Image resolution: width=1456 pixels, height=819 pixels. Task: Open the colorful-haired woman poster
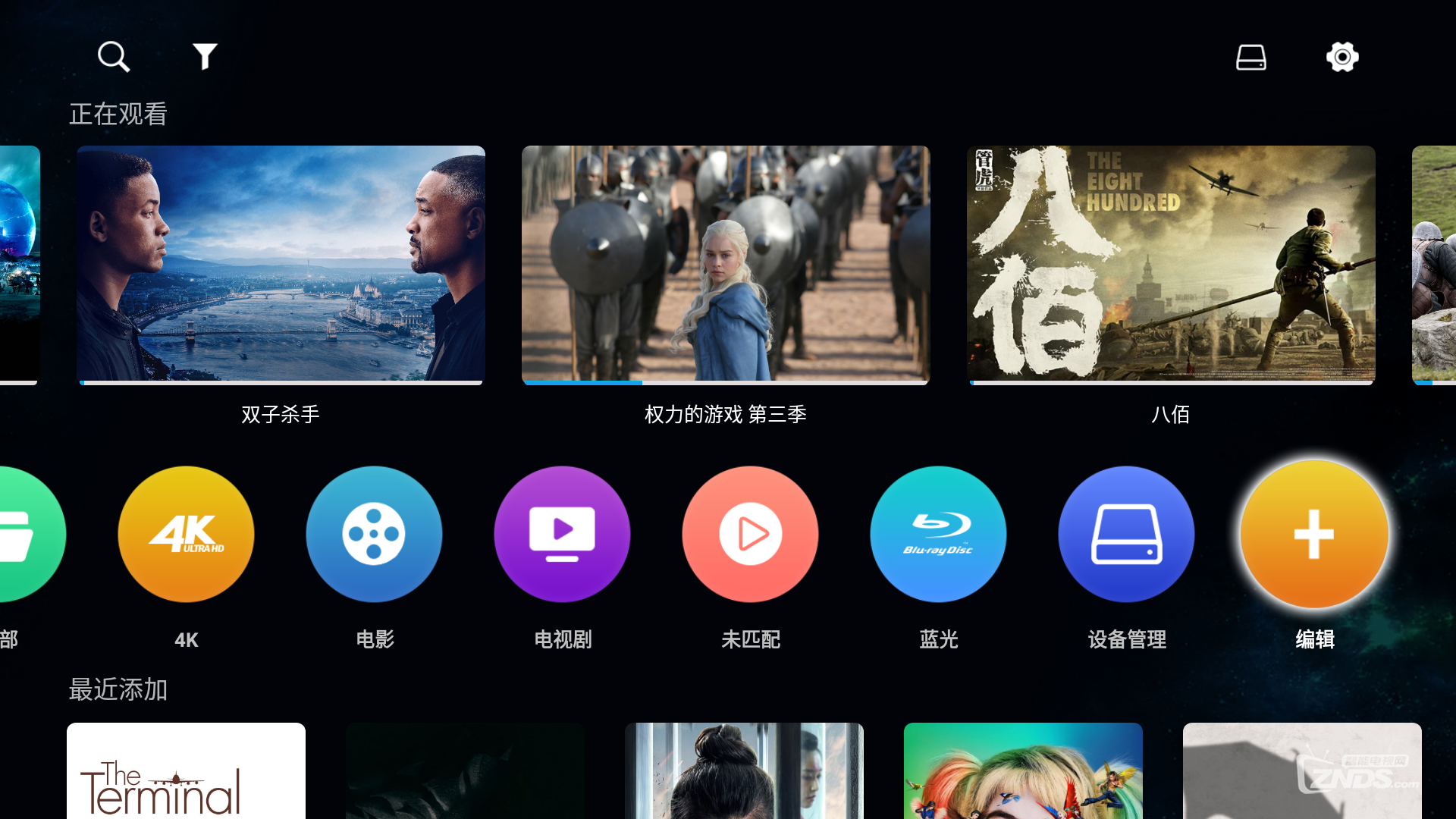coord(1023,772)
